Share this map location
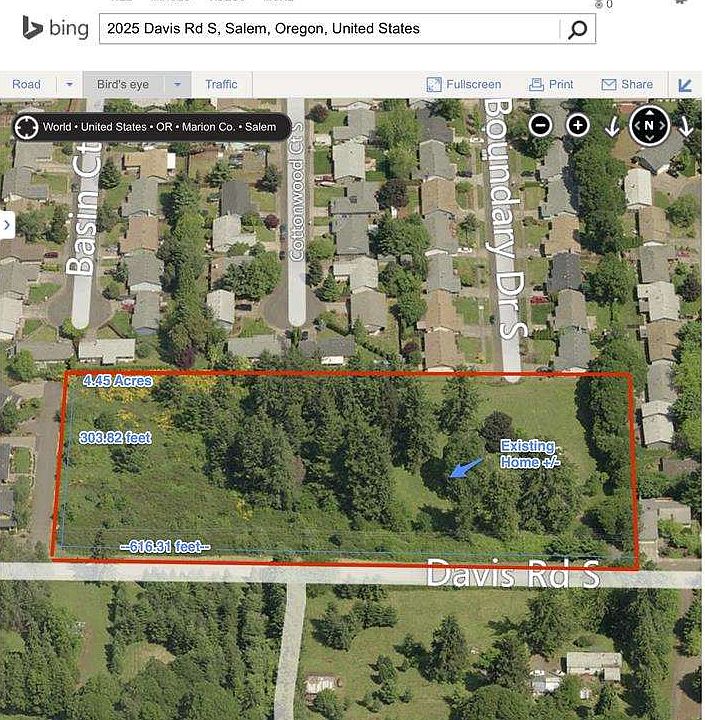The width and height of the screenshot is (705, 720). coord(627,84)
